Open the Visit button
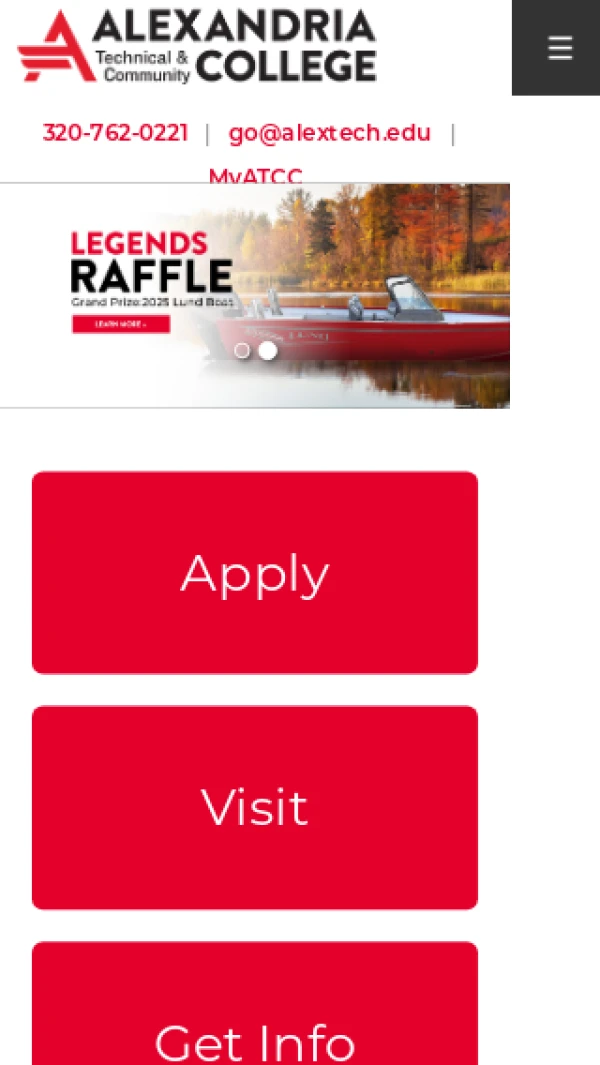This screenshot has height=1065, width=600. (255, 807)
